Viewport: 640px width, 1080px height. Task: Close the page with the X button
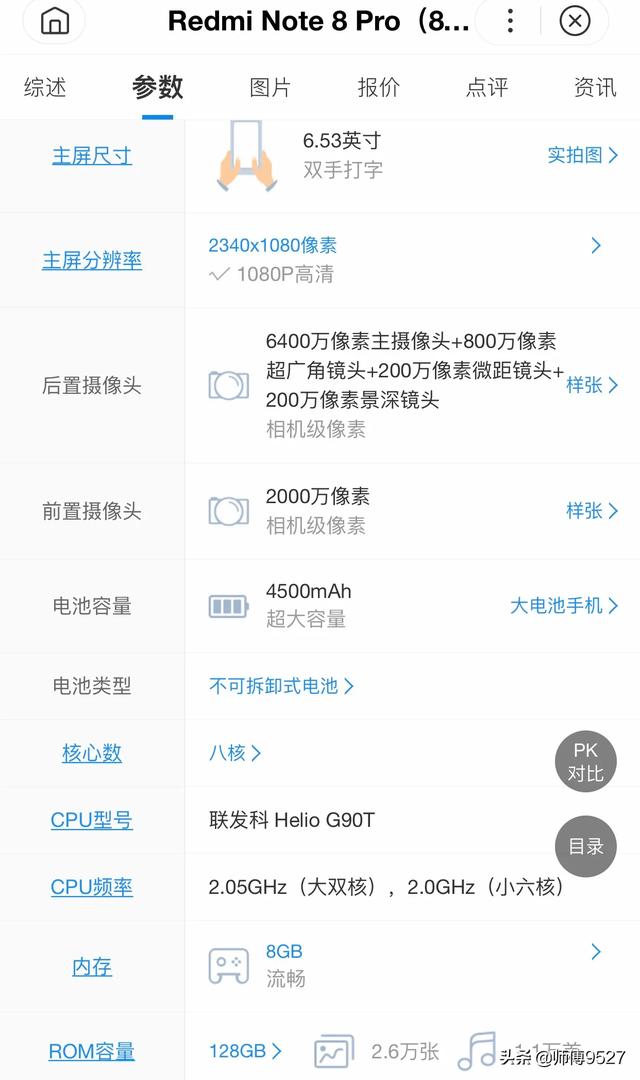click(575, 21)
